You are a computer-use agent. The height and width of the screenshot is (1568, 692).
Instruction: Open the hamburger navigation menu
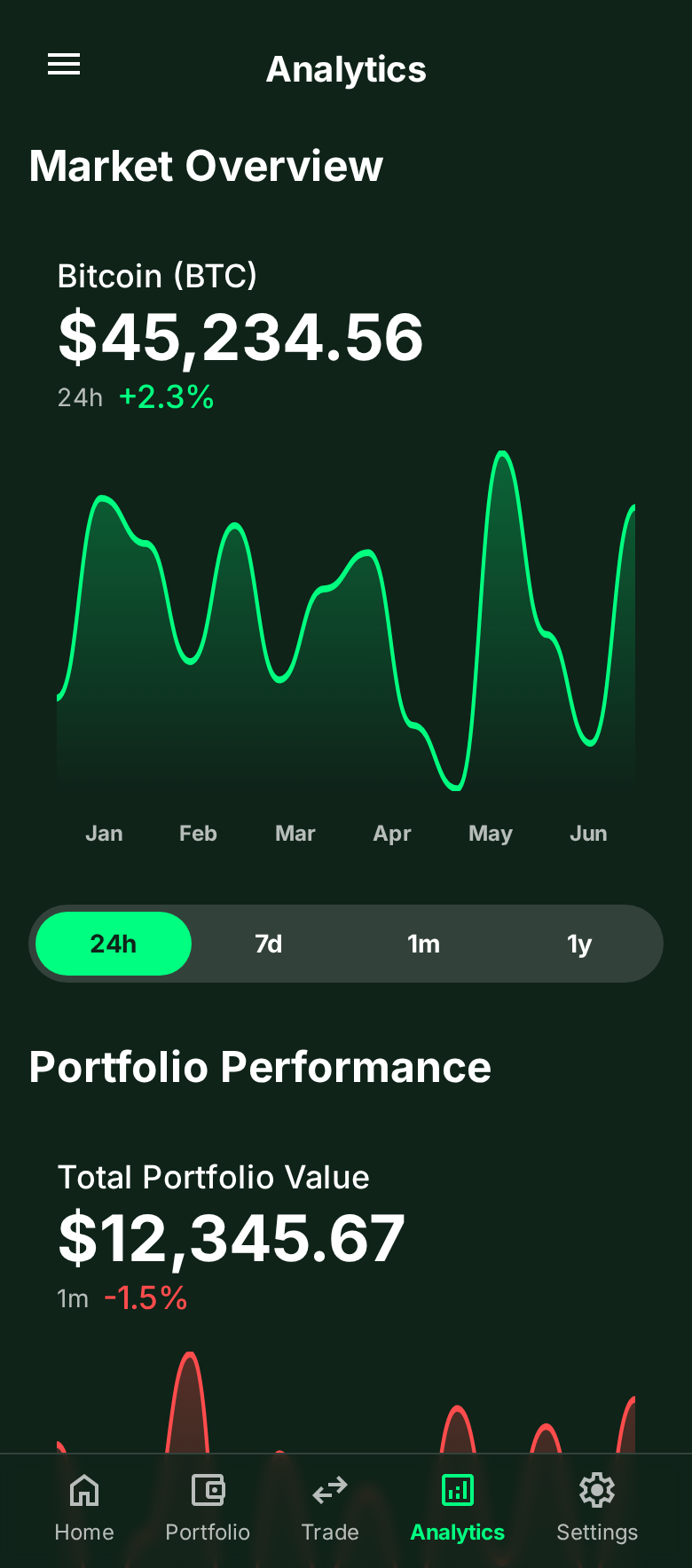click(63, 64)
